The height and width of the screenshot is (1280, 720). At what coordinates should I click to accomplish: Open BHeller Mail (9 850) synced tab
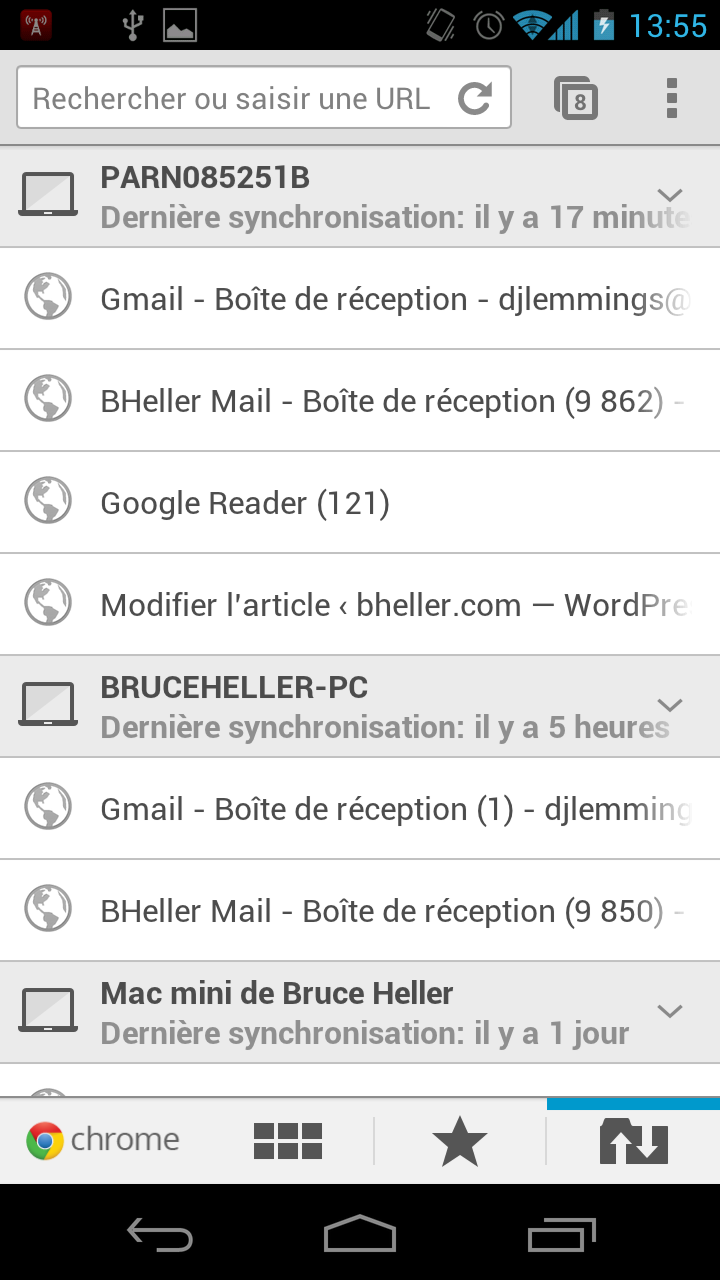click(360, 911)
